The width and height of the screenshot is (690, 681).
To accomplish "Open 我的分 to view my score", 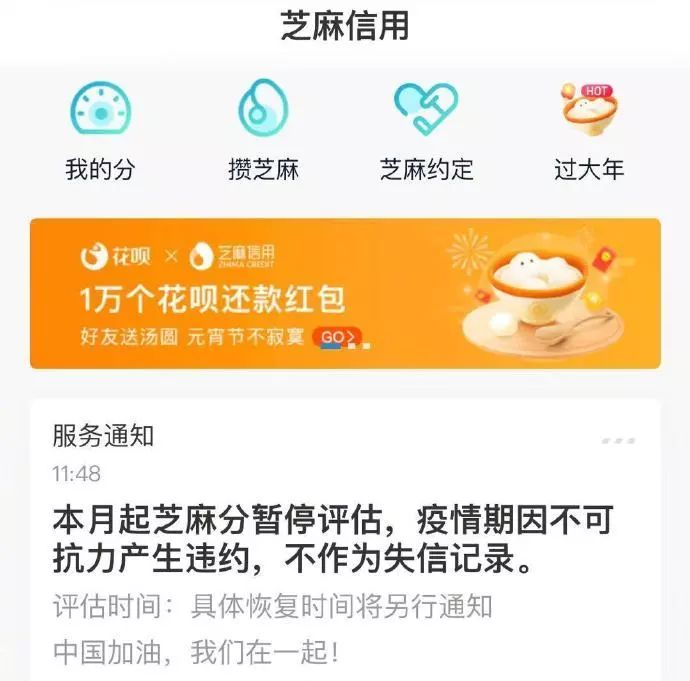I will point(99,130).
